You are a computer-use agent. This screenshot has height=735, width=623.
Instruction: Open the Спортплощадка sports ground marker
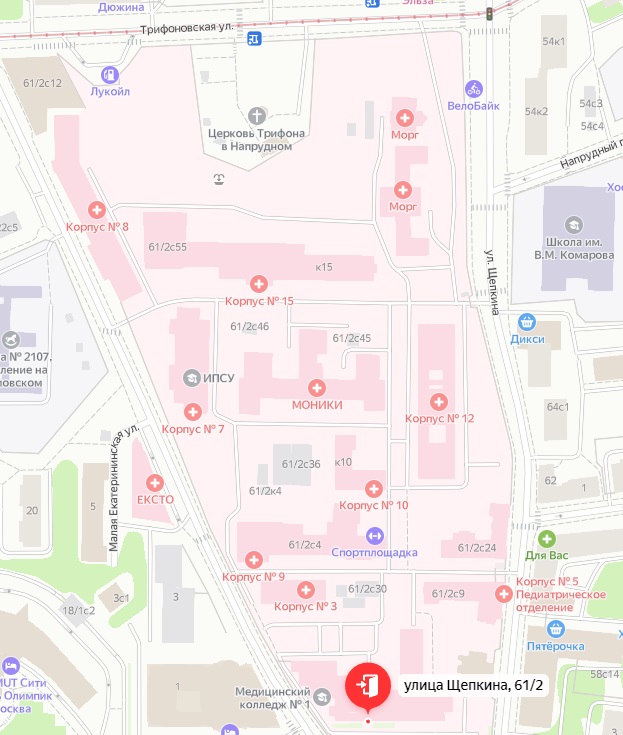[x=375, y=536]
